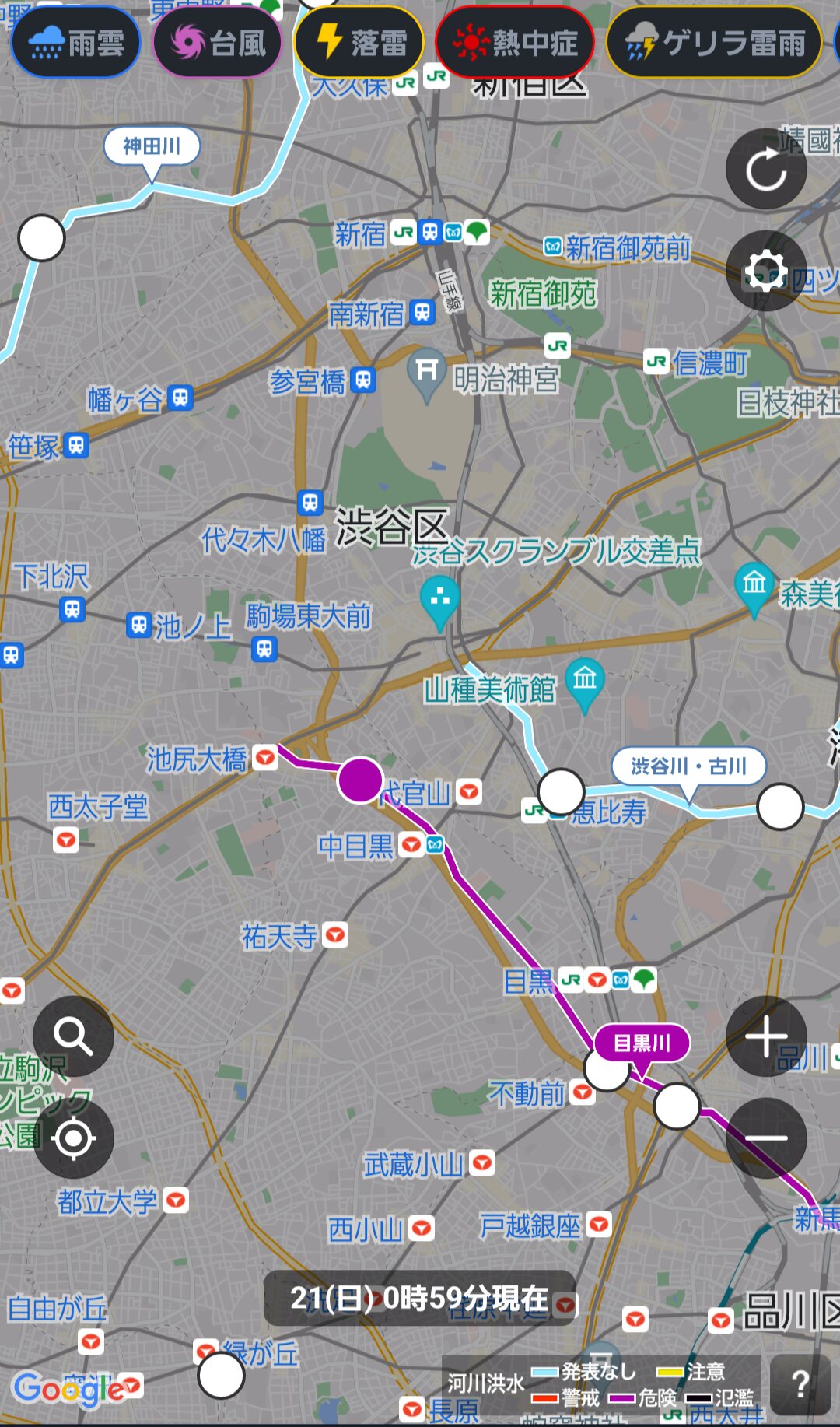Screen dimensions: 840x1427
Task: Tap the purple gauge marker near 代官山
Action: (360, 780)
